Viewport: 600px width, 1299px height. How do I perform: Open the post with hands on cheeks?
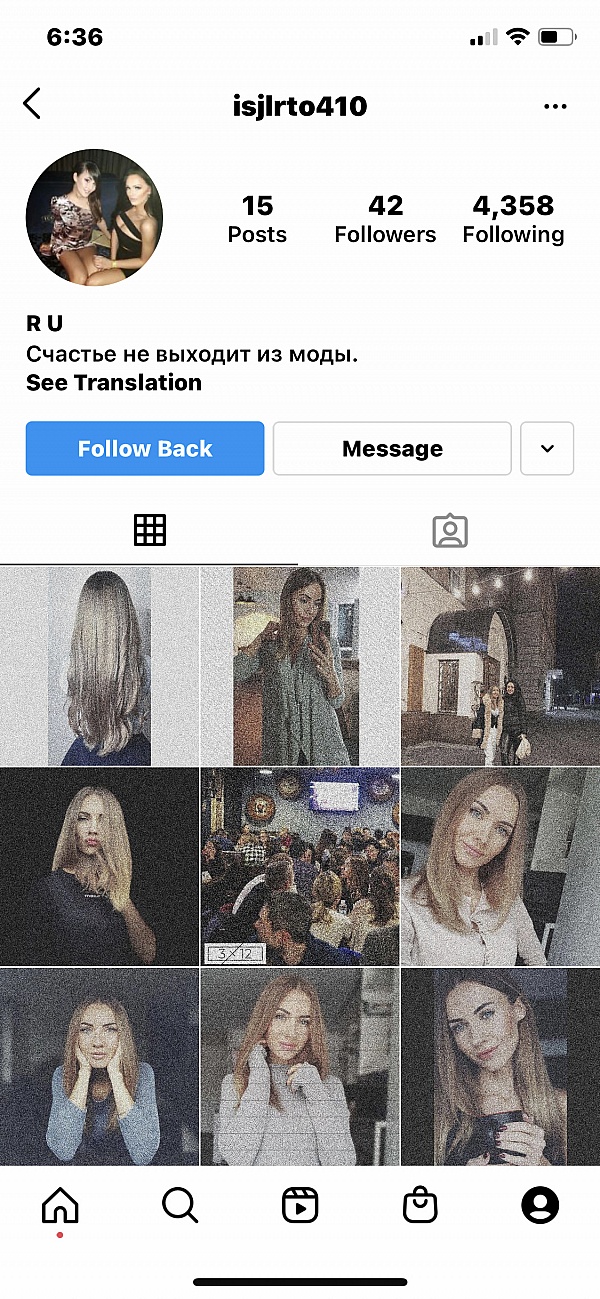(99, 1066)
